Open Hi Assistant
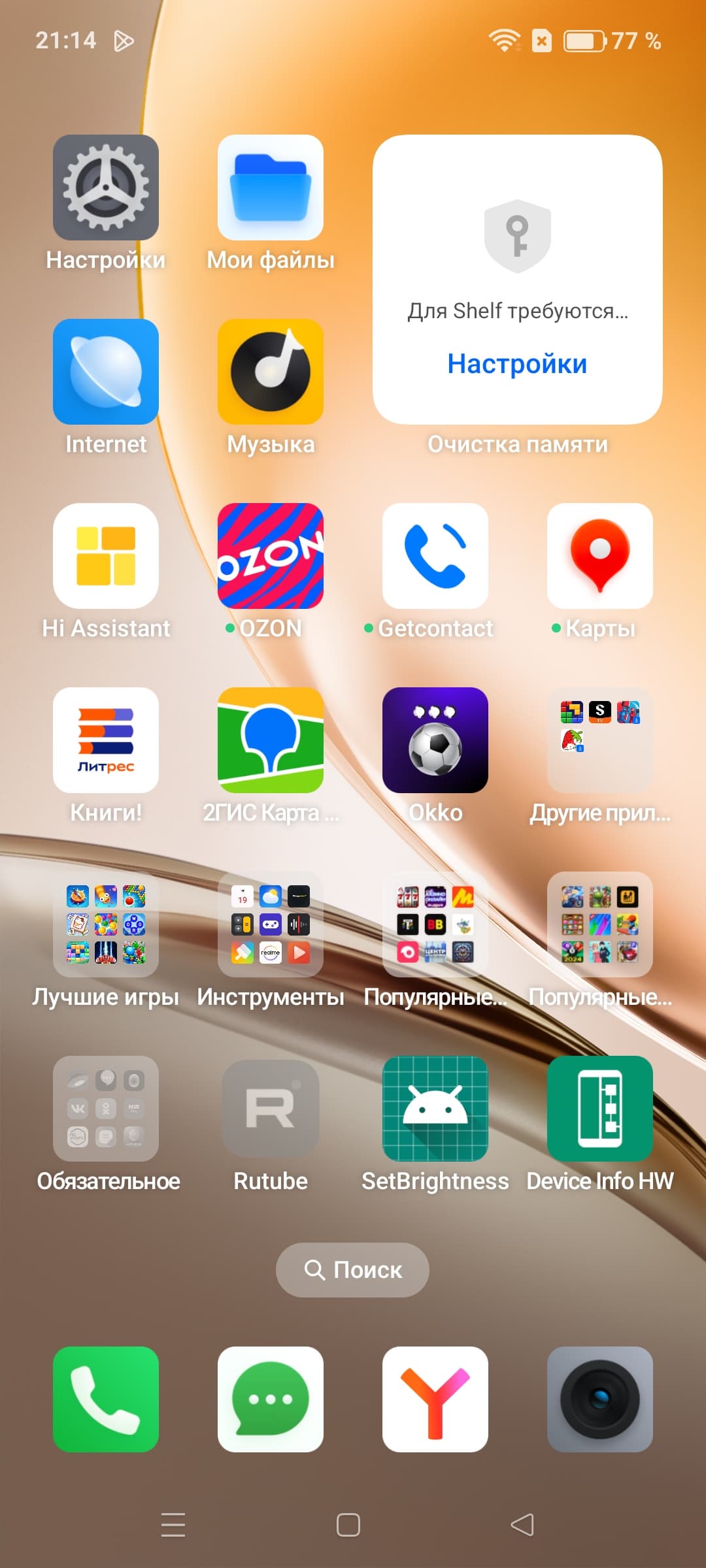Screen dimensions: 706x1568 pyautogui.click(x=106, y=556)
